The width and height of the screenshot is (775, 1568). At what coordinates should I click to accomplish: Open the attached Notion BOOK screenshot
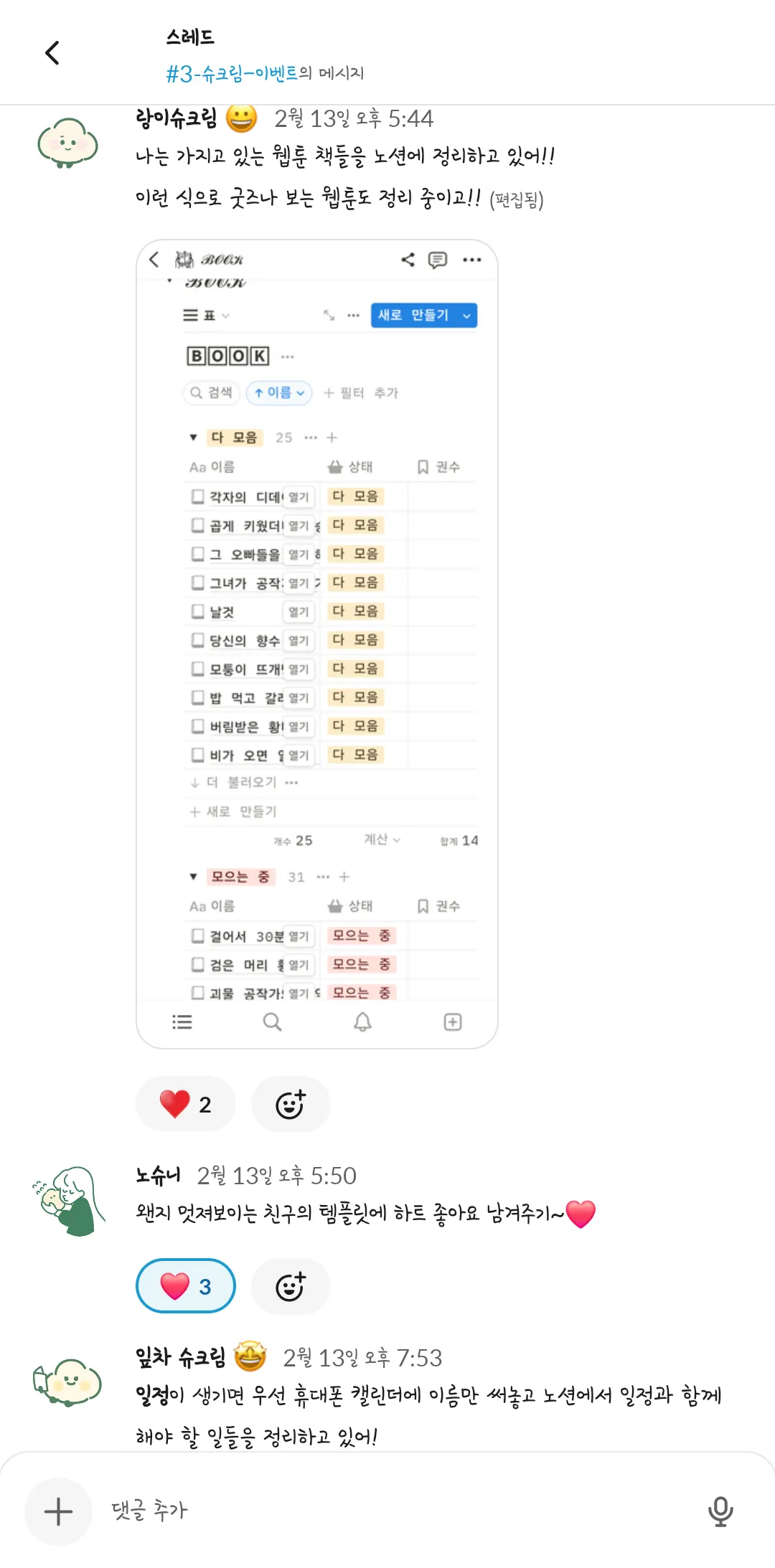[316, 643]
